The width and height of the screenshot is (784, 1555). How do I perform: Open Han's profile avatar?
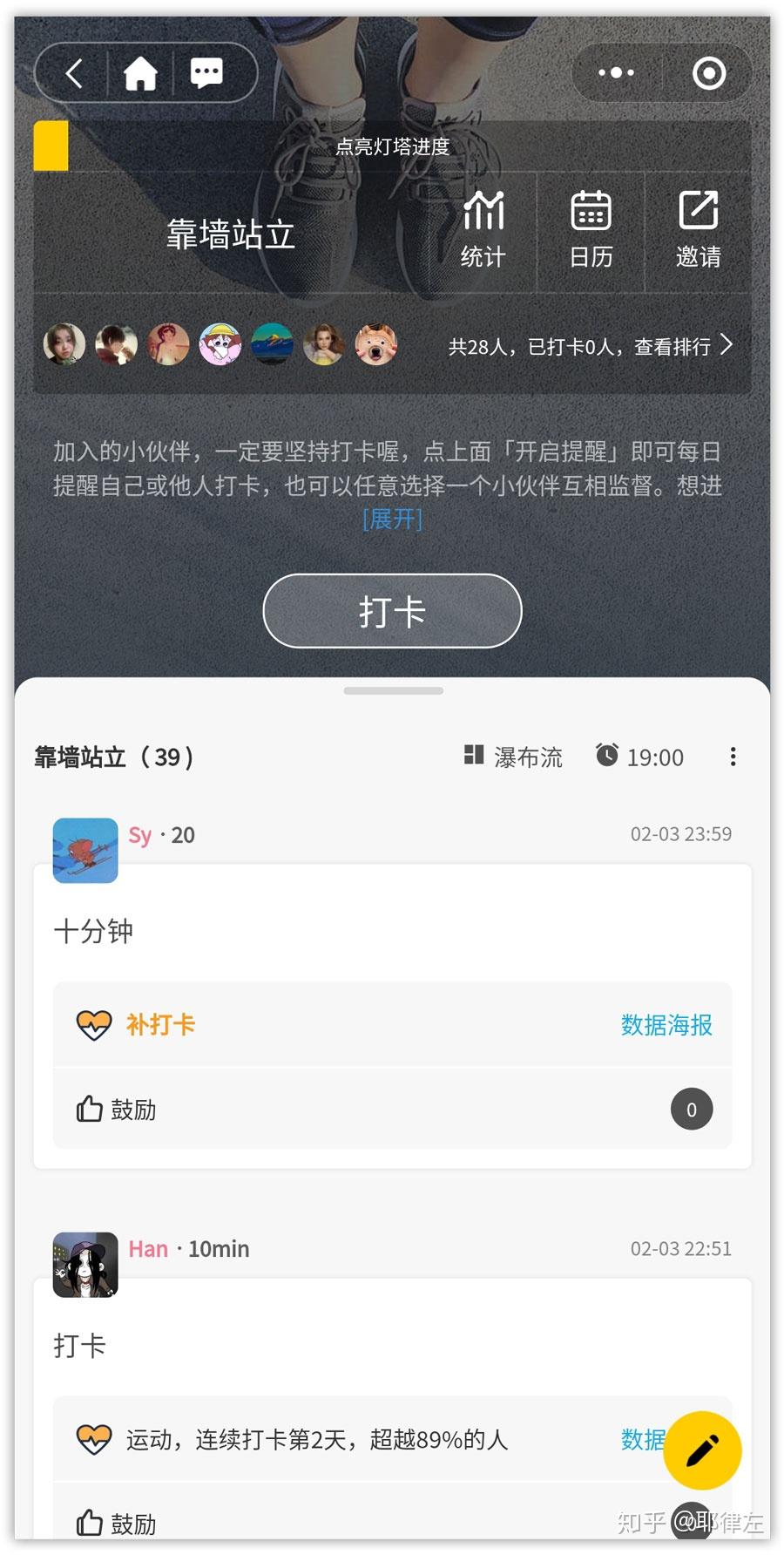coord(85,1265)
